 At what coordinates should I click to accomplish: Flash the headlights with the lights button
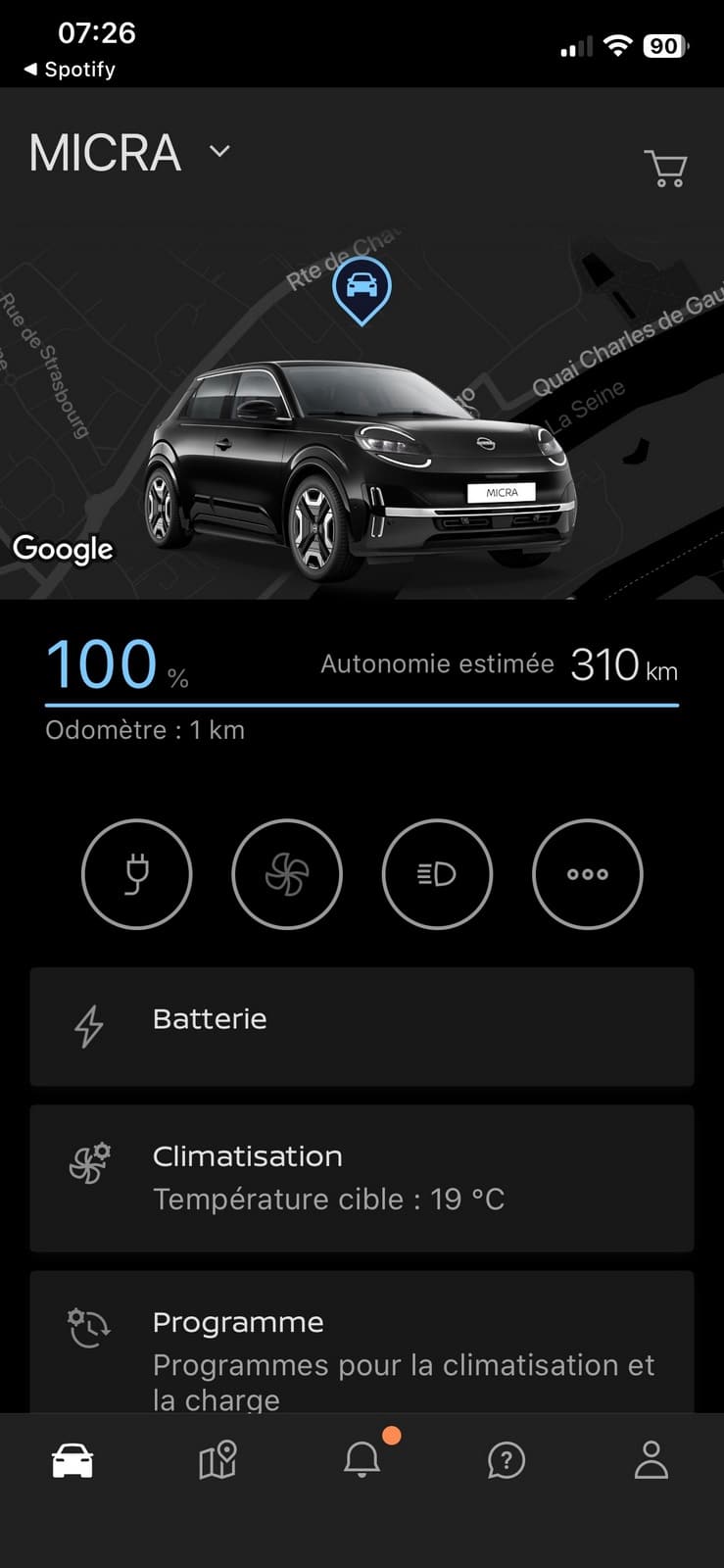437,874
